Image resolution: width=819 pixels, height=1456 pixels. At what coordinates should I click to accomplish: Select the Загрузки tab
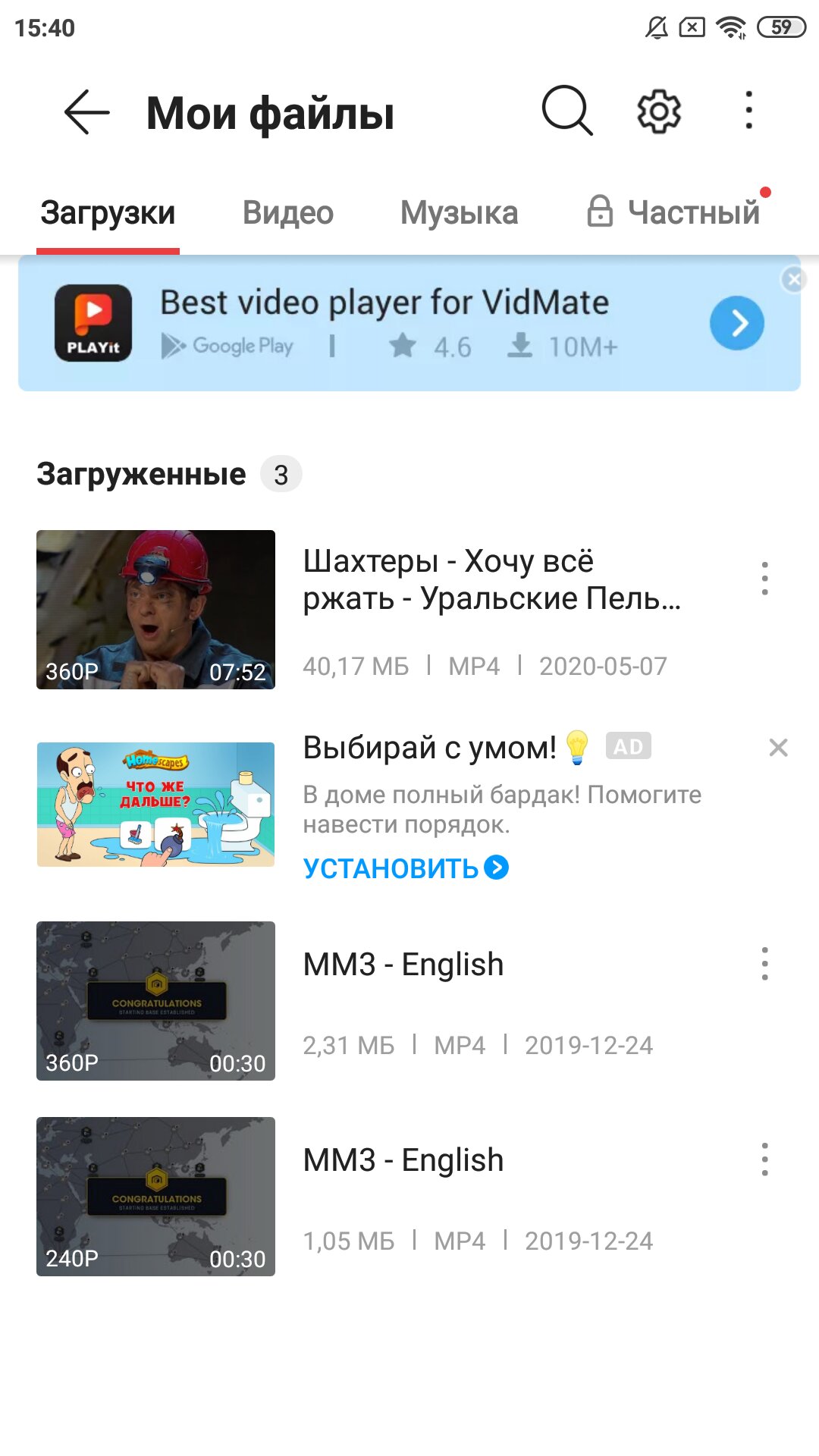tap(108, 213)
